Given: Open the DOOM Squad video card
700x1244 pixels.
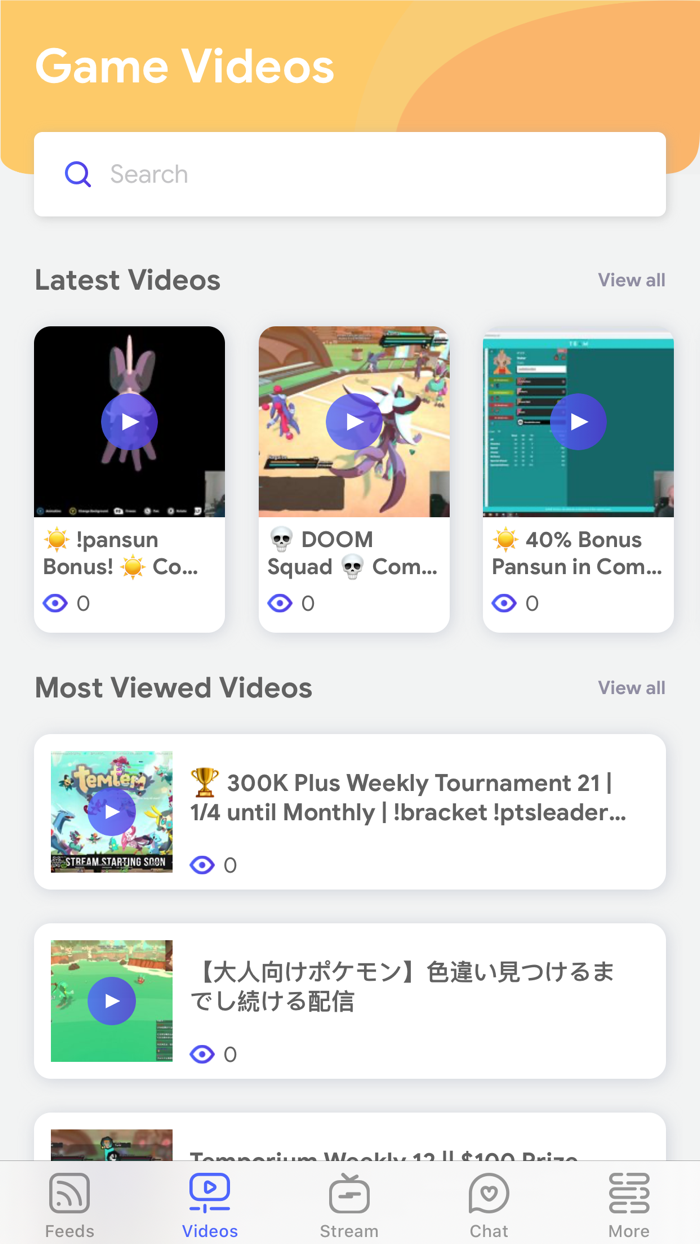Looking at the screenshot, I should [354, 478].
